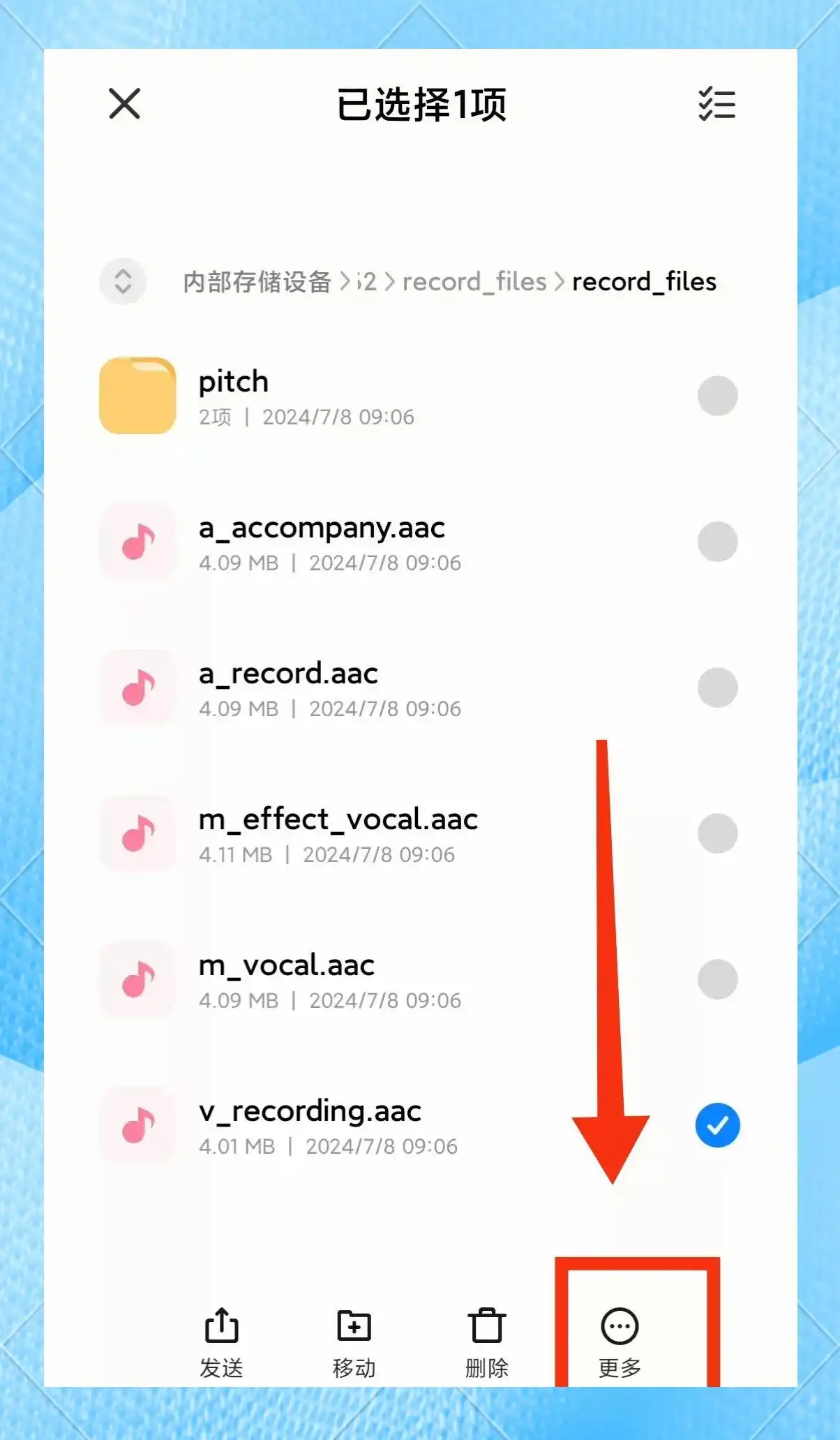Viewport: 840px width, 1440px height.
Task: Select the m_vocal.aac circle toggle
Action: click(x=717, y=980)
